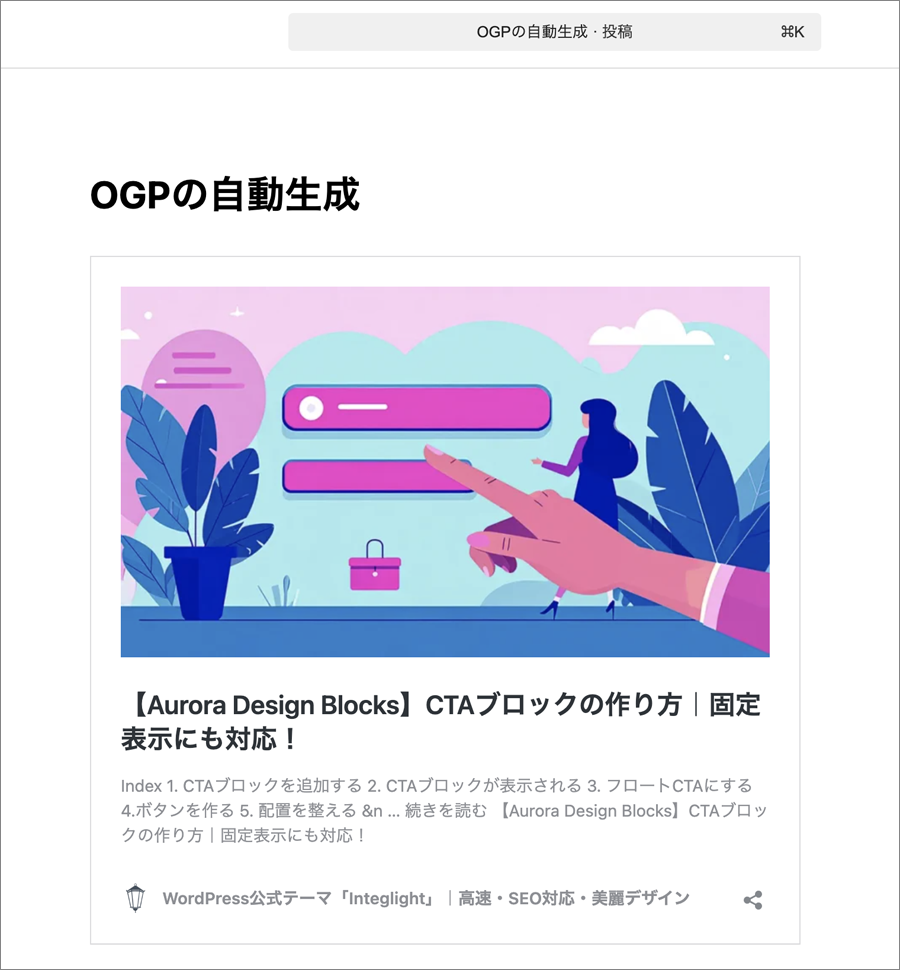The image size is (900, 970).
Task: Open the OGPの自動生成 command palette bar
Action: (554, 32)
